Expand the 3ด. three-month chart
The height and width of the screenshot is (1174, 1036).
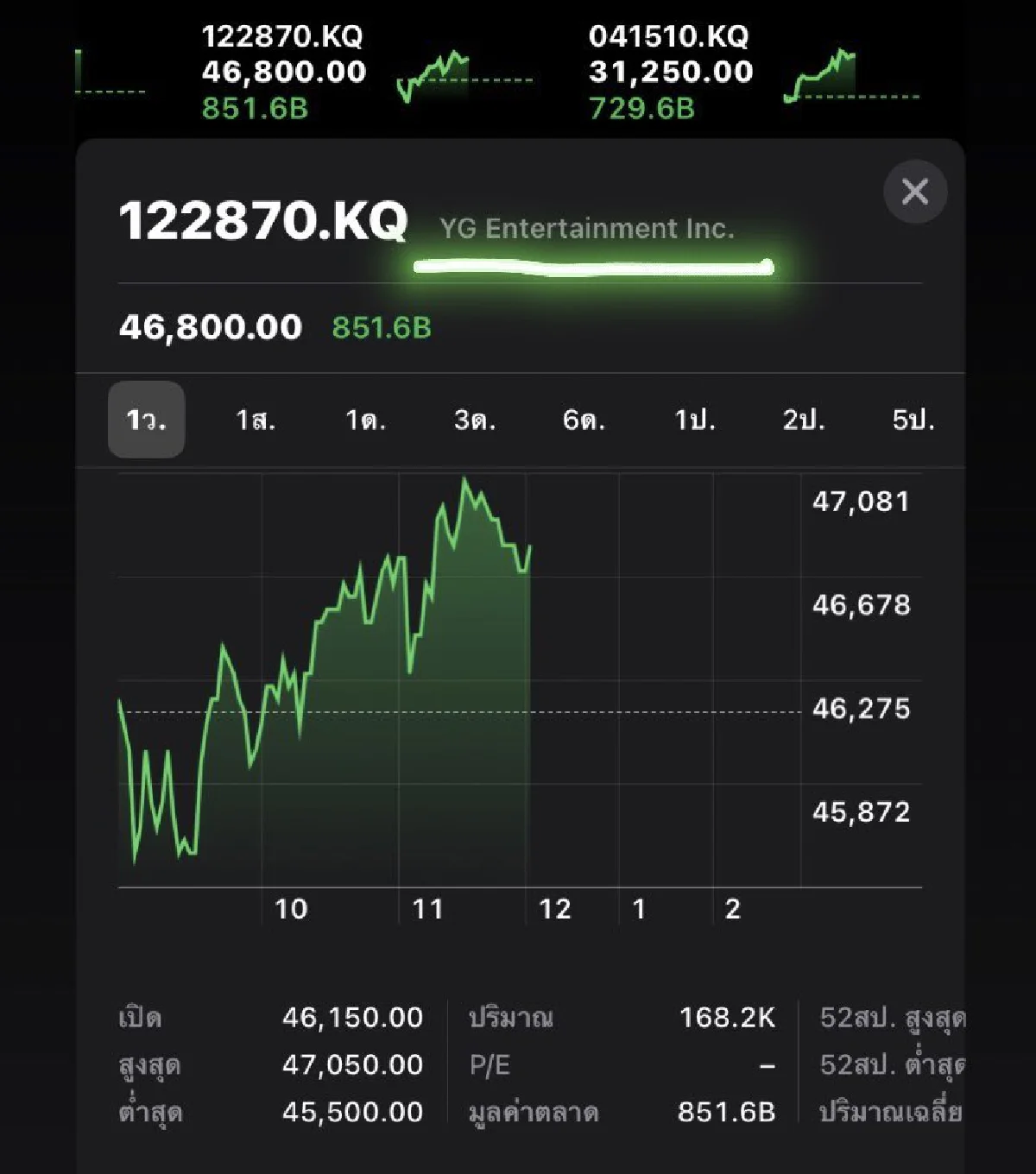tap(477, 420)
